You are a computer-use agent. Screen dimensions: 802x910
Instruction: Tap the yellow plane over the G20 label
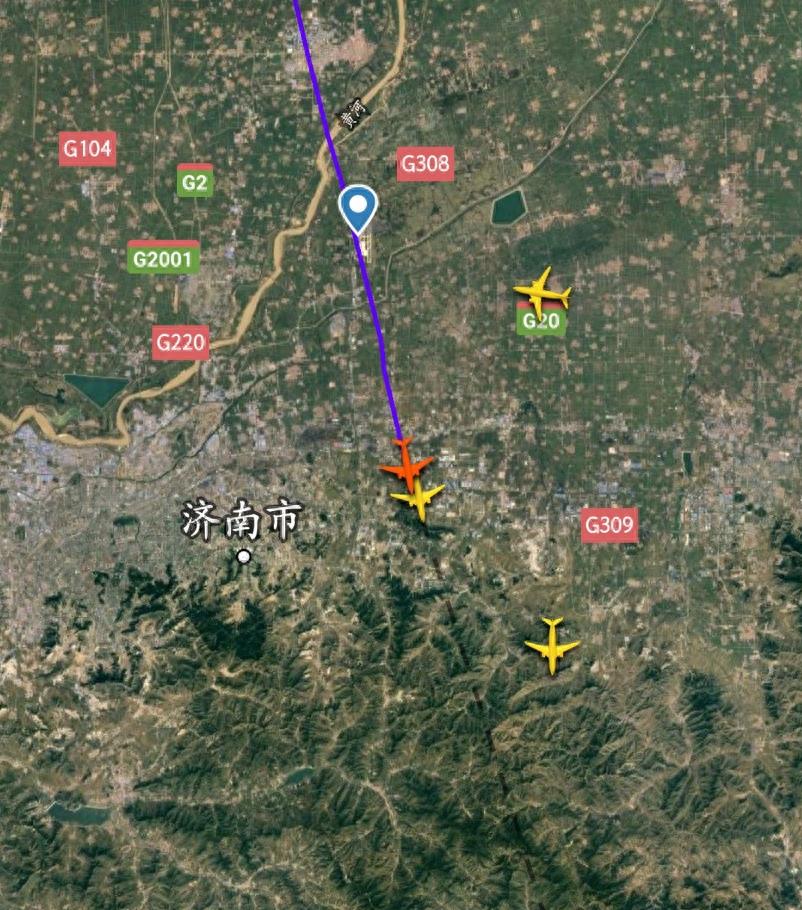(x=543, y=293)
